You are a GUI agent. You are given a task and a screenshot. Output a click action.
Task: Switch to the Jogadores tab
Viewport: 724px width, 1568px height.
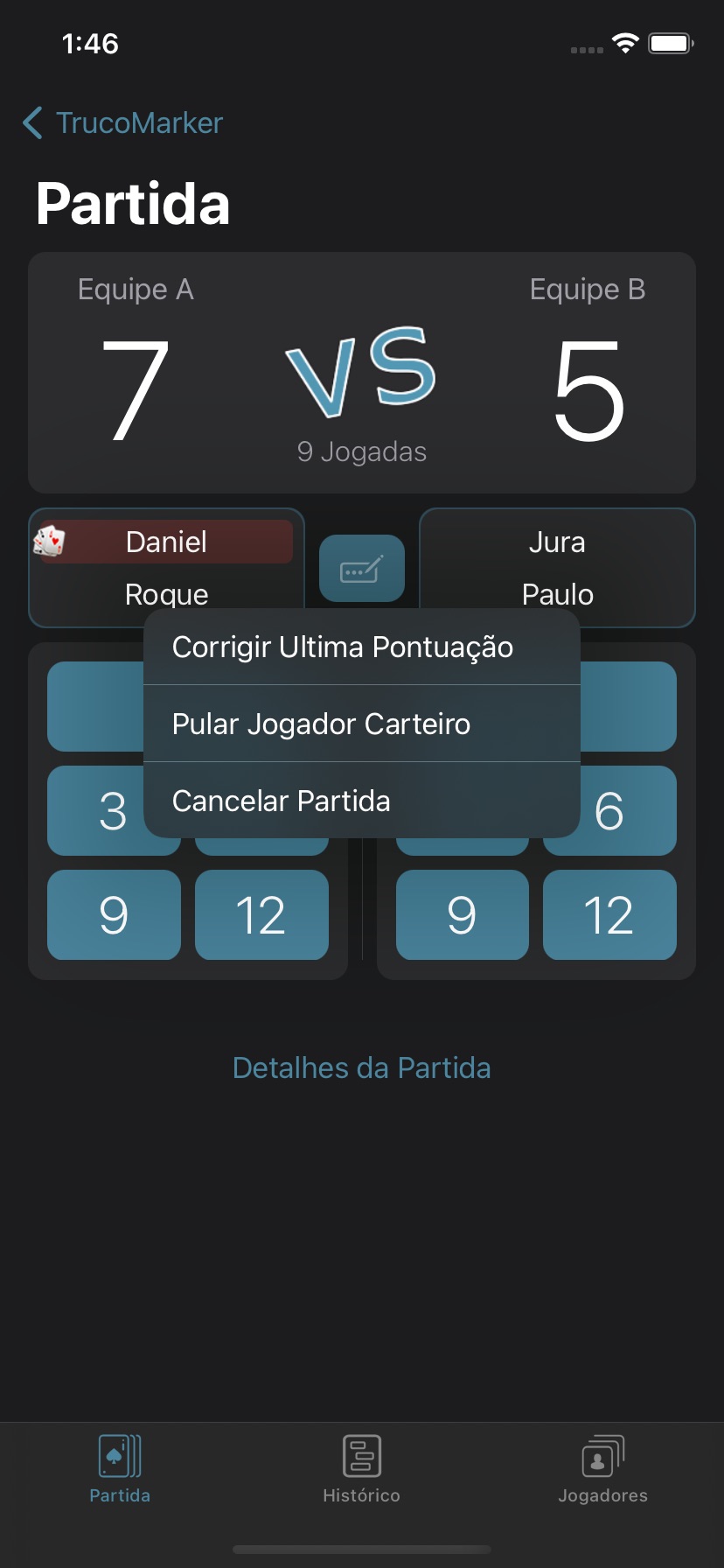coord(602,1470)
